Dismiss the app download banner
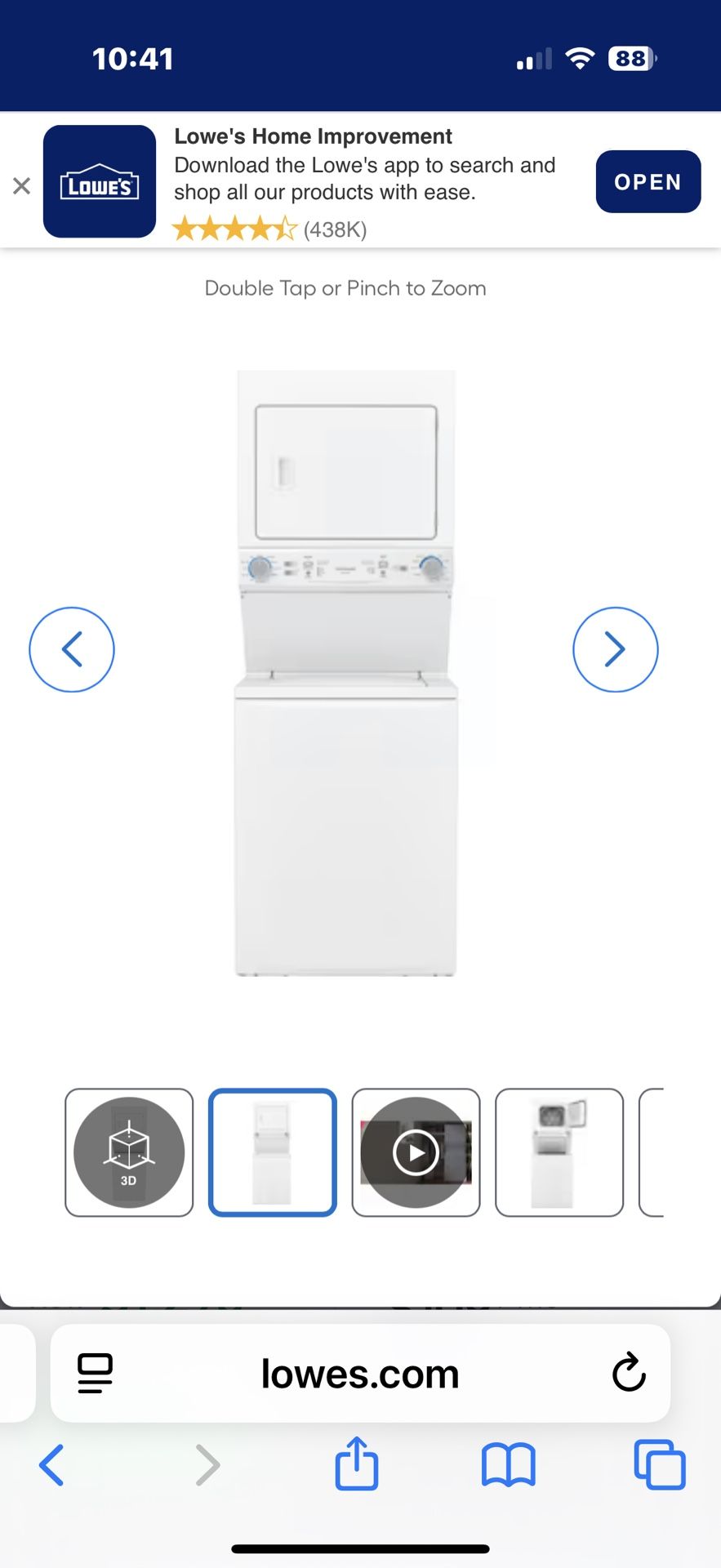Screen dimensions: 721x1568 [x=21, y=186]
